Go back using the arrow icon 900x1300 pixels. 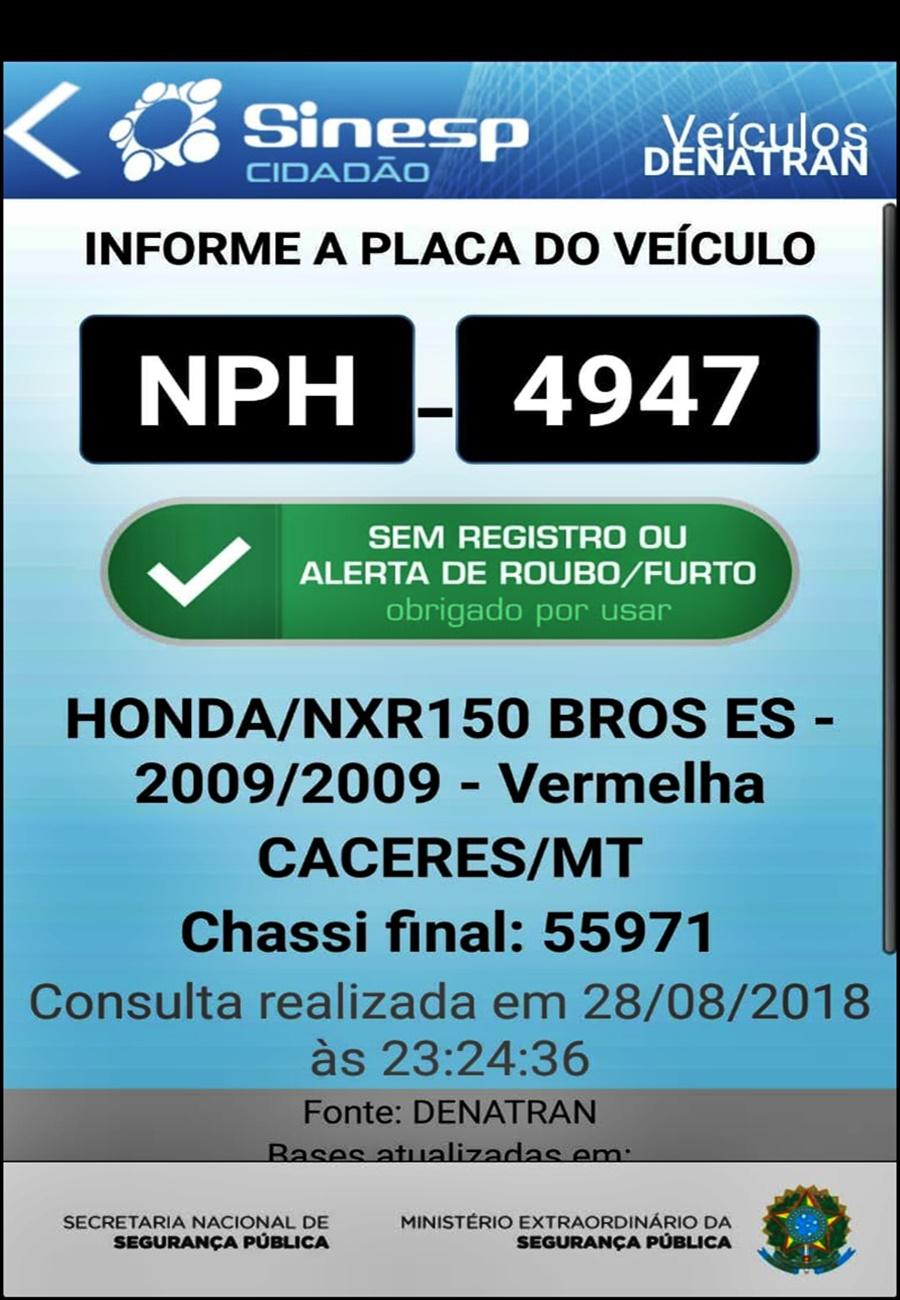pyautogui.click(x=42, y=131)
